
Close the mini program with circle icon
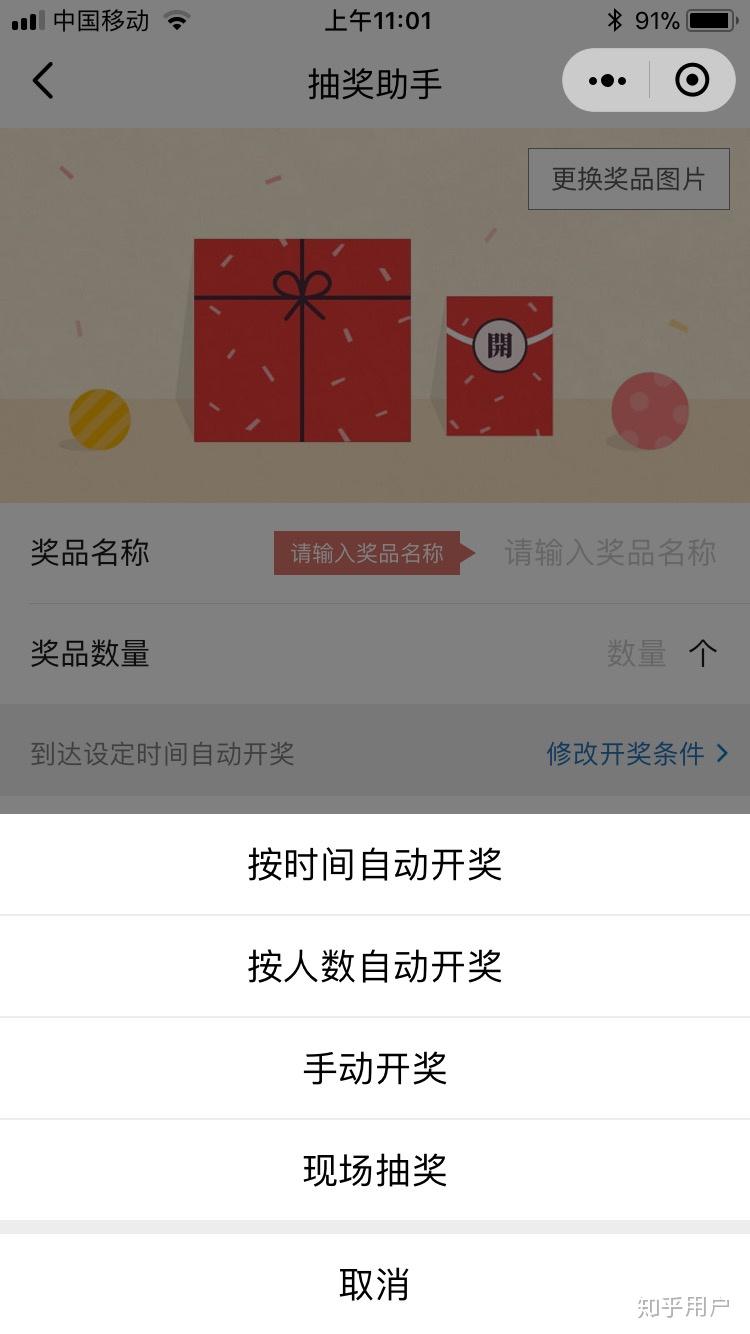click(x=692, y=81)
